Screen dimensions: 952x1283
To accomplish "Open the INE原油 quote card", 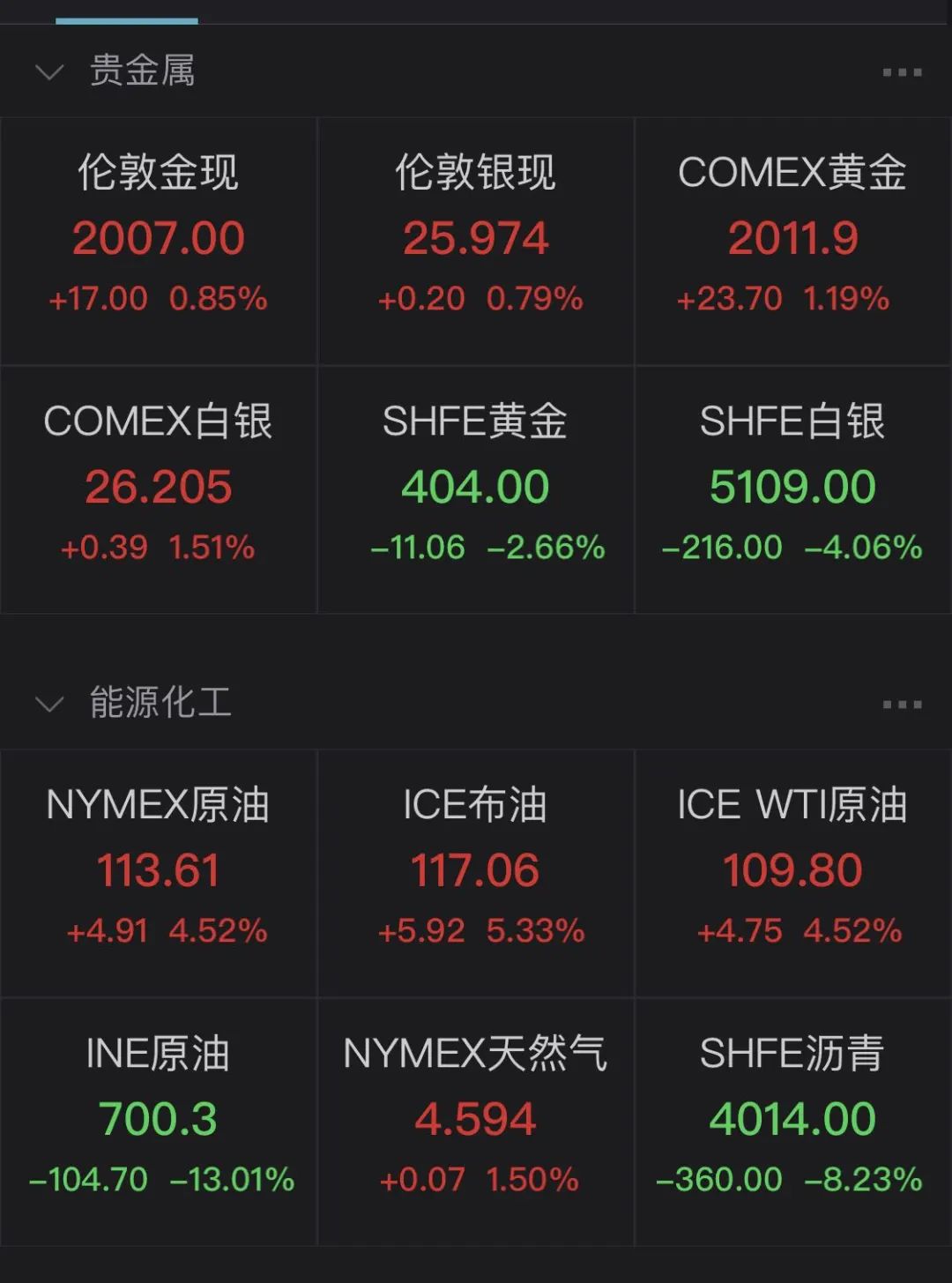I will pos(159,1121).
